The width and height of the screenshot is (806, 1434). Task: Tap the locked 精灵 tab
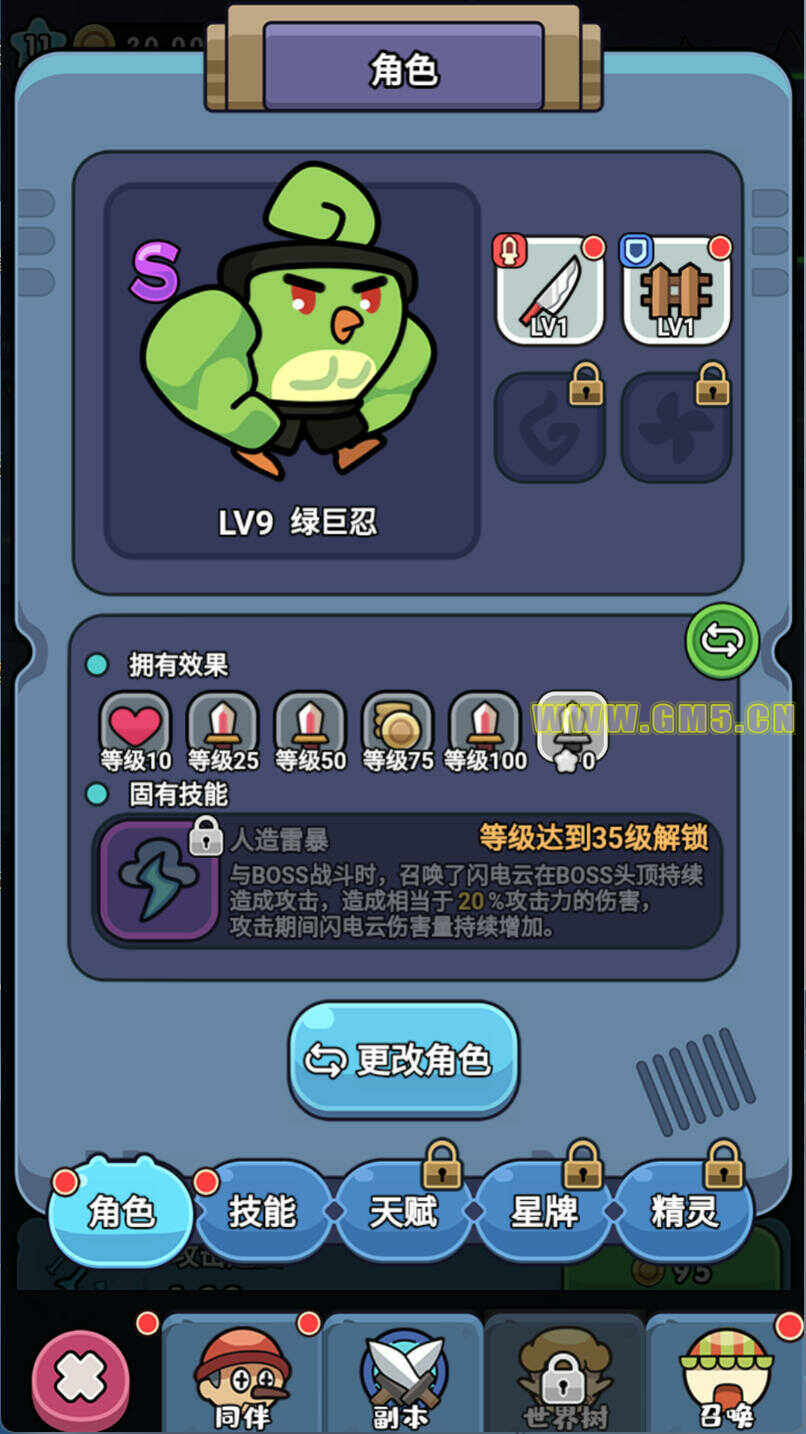684,1212
